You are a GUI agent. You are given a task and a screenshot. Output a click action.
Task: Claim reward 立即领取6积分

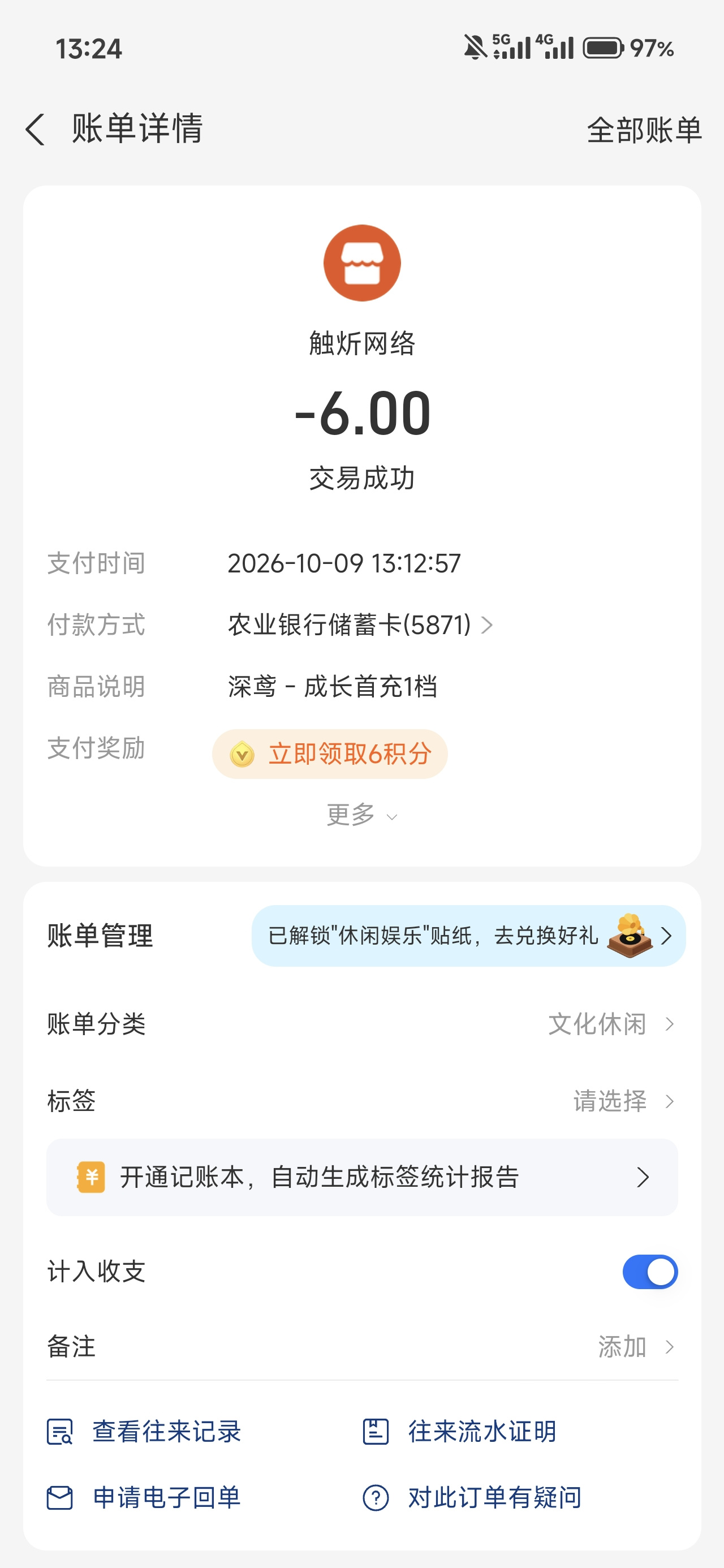point(330,753)
